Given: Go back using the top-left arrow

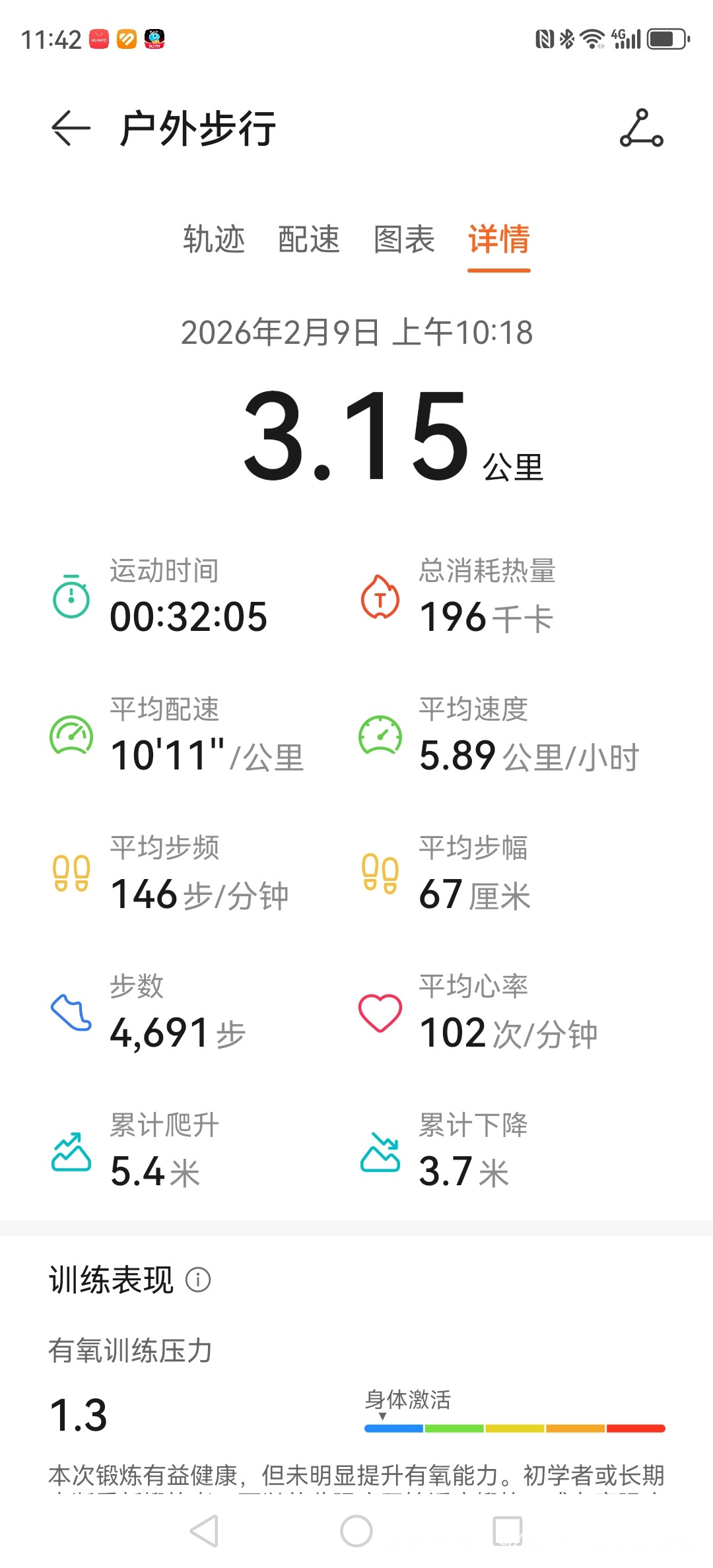Looking at the screenshot, I should pos(70,128).
